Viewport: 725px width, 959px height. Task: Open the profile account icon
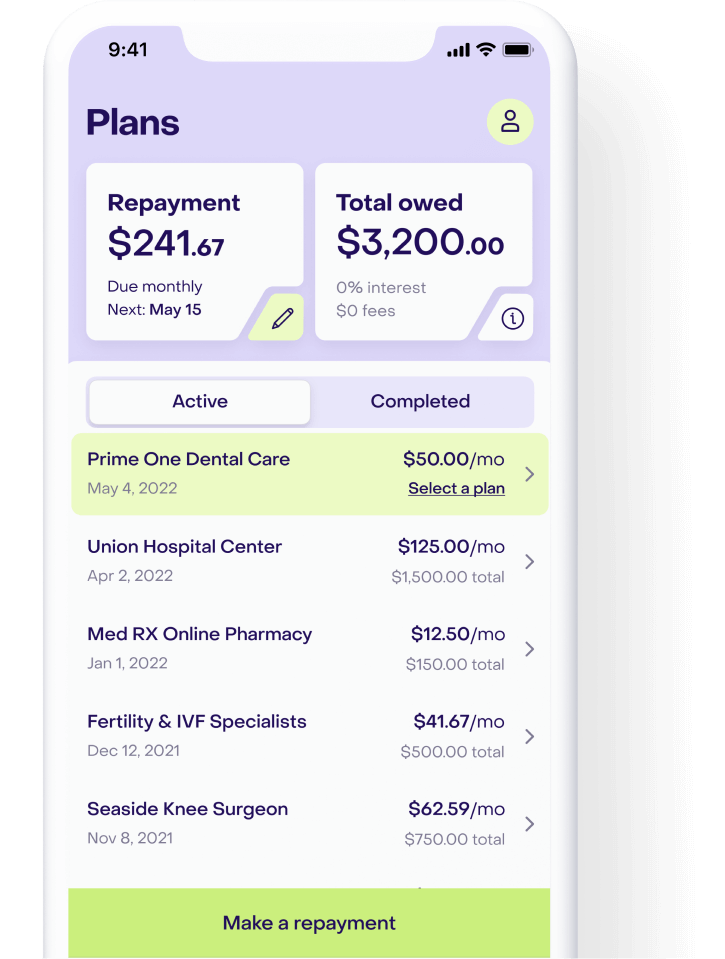[510, 122]
